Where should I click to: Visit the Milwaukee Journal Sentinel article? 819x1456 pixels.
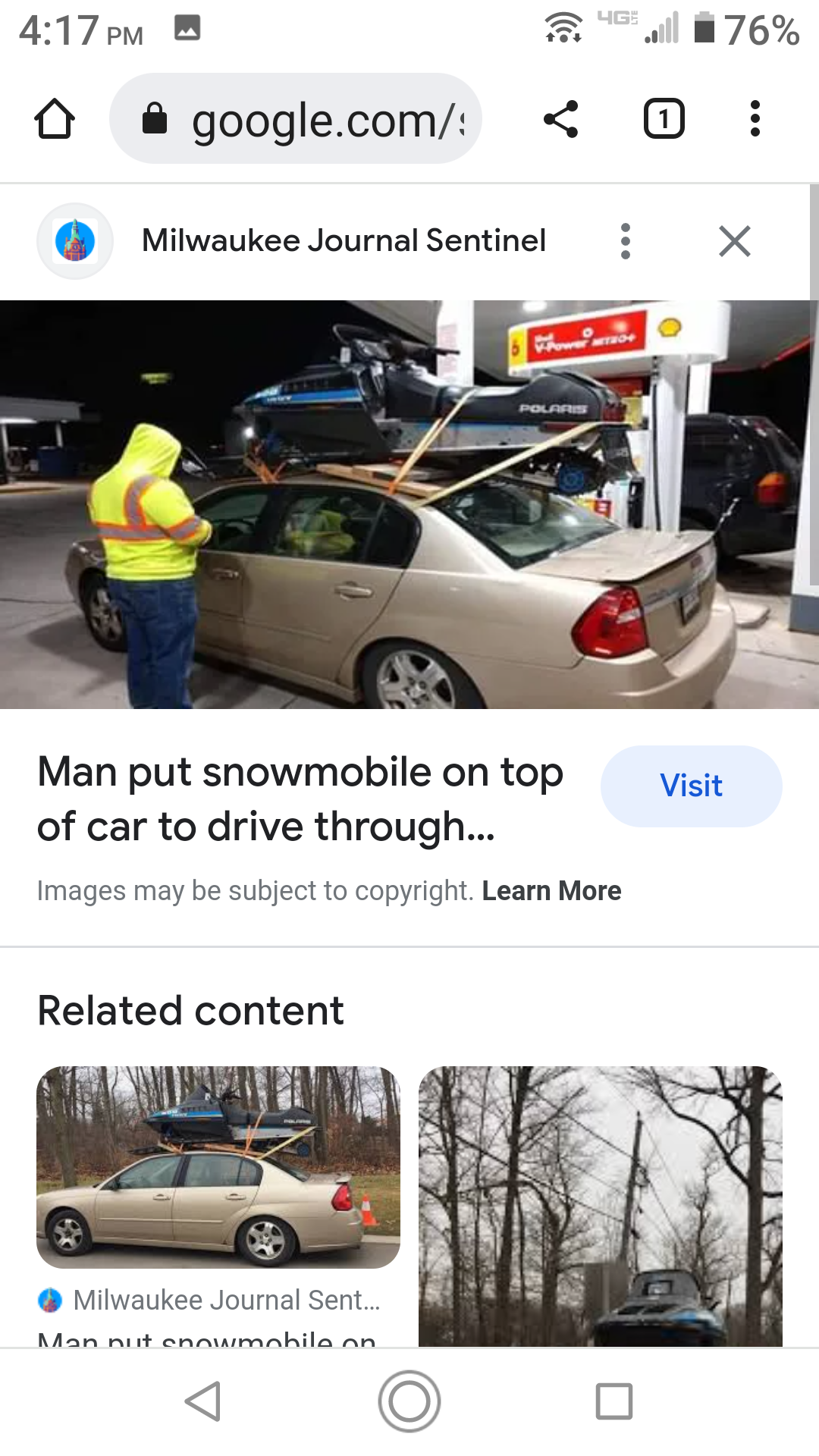click(x=691, y=786)
